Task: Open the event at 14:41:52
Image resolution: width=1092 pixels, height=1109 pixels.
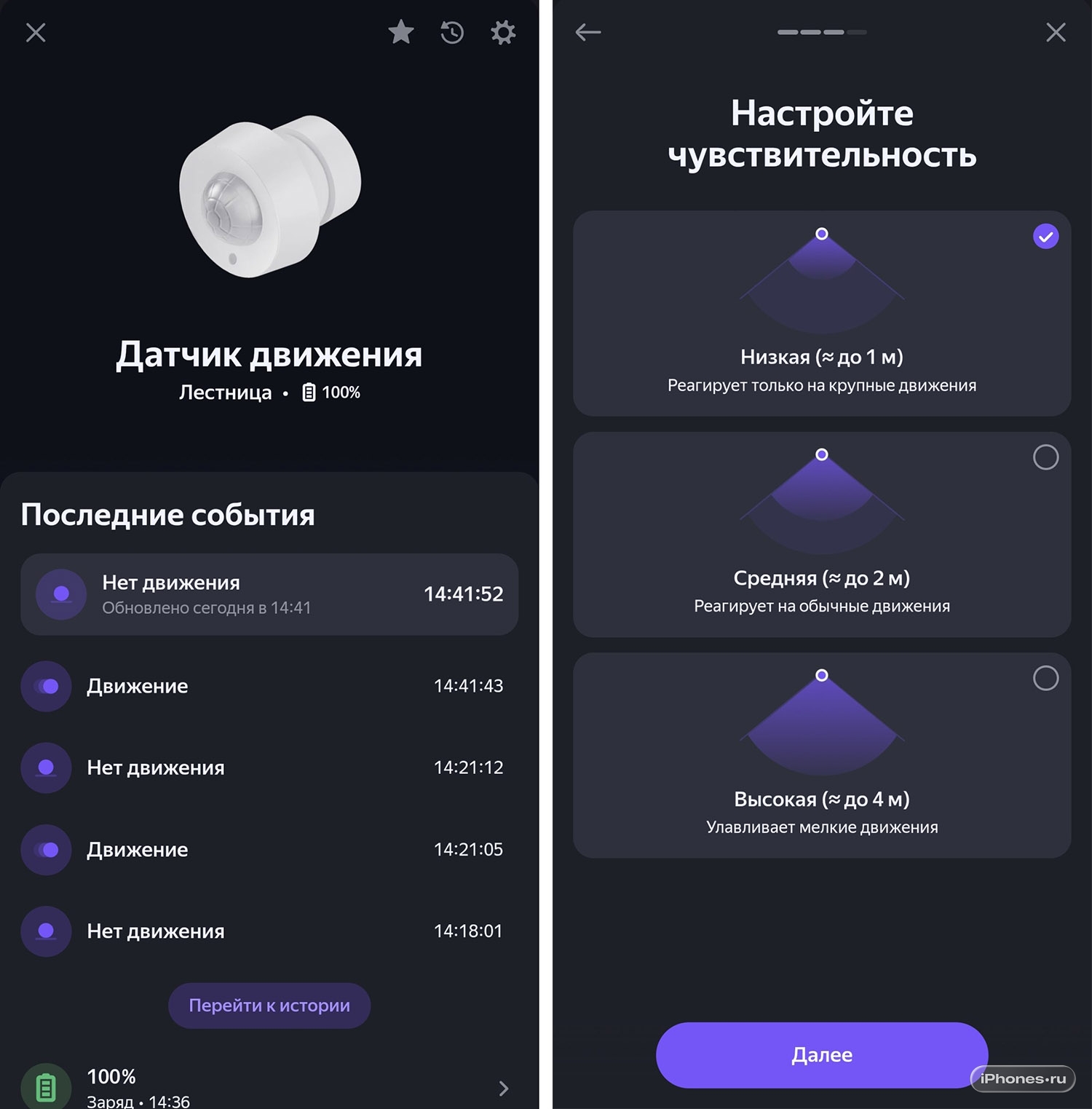Action: pyautogui.click(x=269, y=594)
